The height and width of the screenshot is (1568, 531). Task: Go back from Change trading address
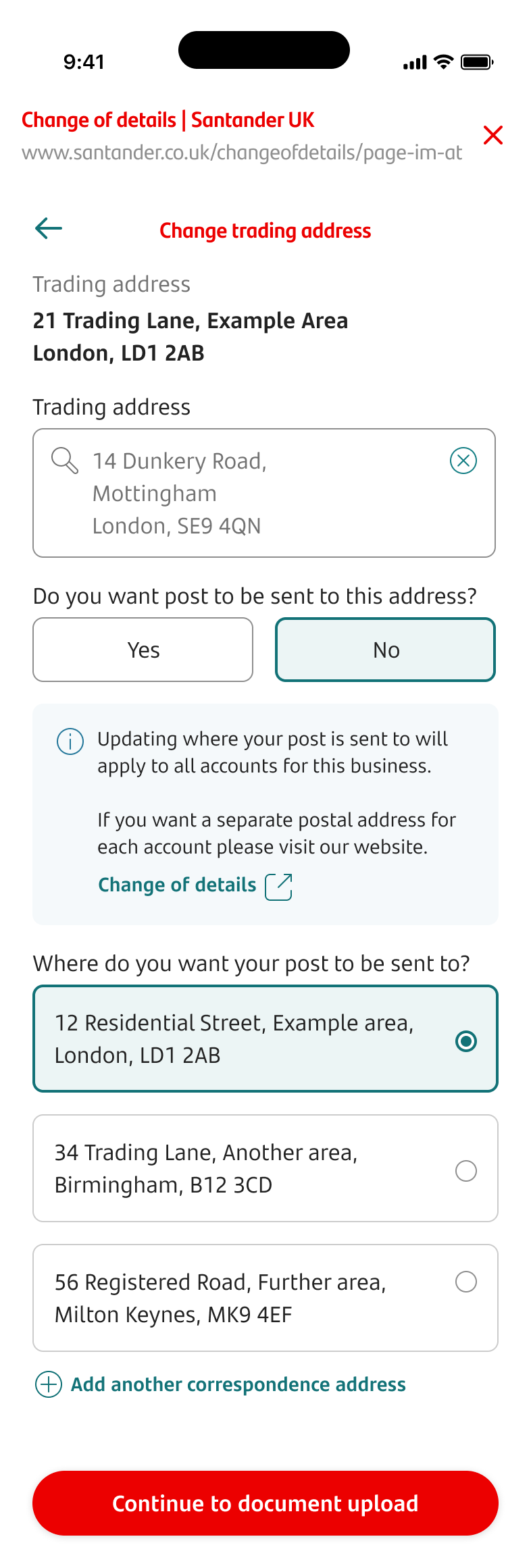49,229
